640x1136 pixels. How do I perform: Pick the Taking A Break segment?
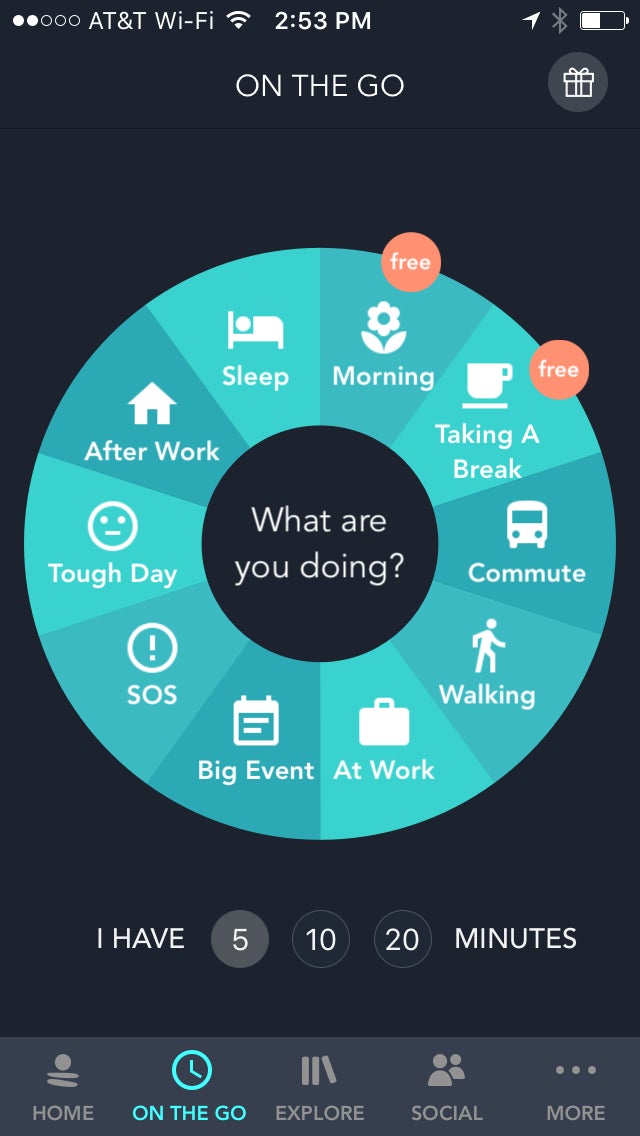487,425
